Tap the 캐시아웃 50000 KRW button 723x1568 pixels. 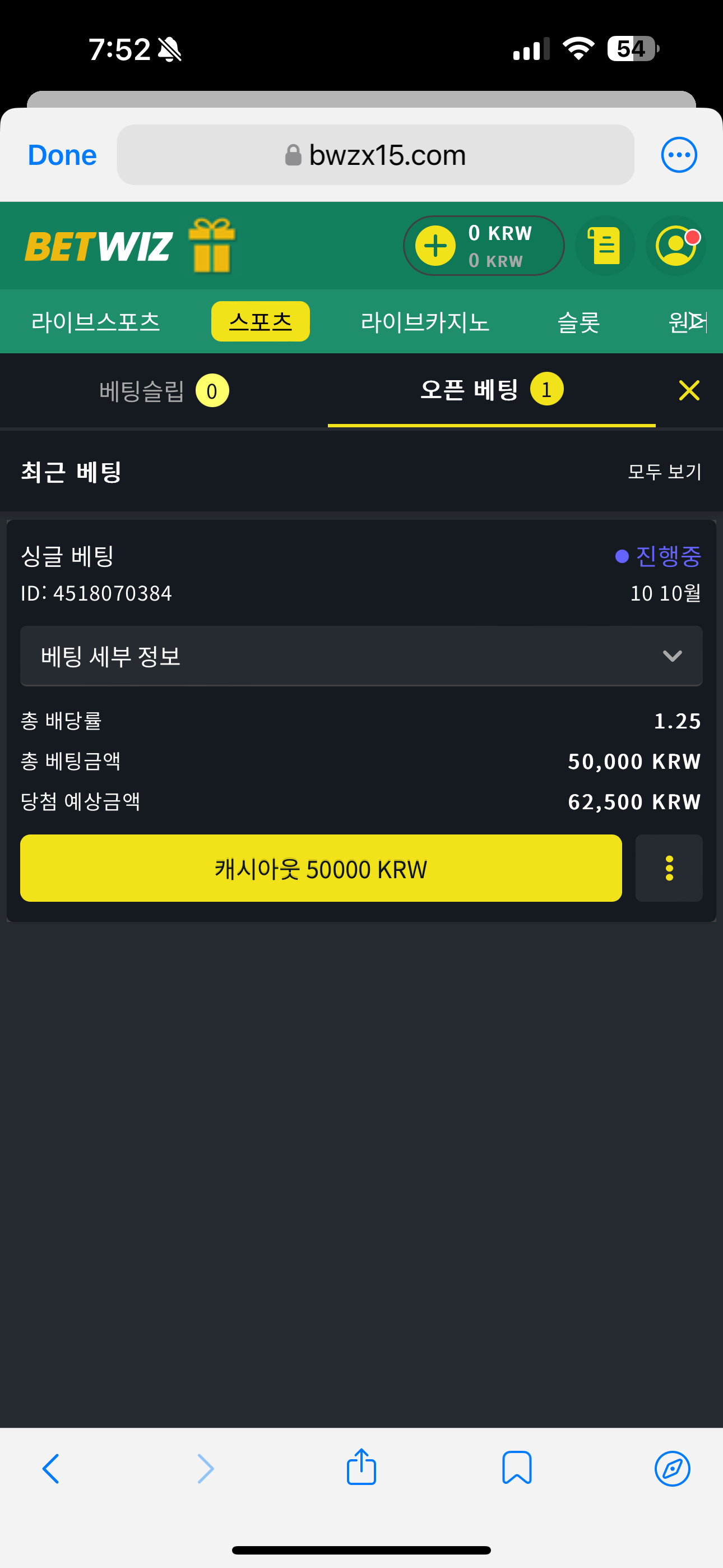(321, 869)
